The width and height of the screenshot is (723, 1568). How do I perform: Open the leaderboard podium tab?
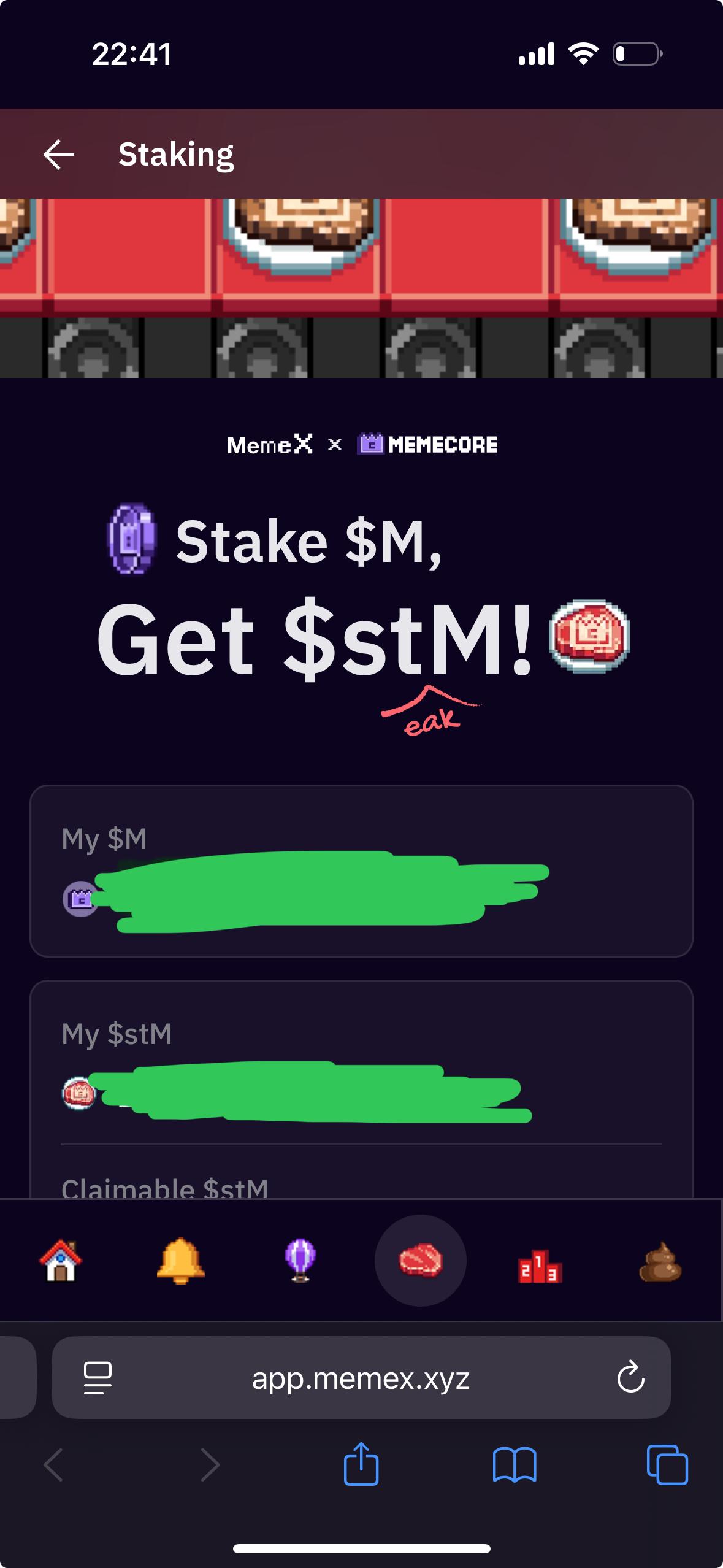click(x=540, y=1265)
